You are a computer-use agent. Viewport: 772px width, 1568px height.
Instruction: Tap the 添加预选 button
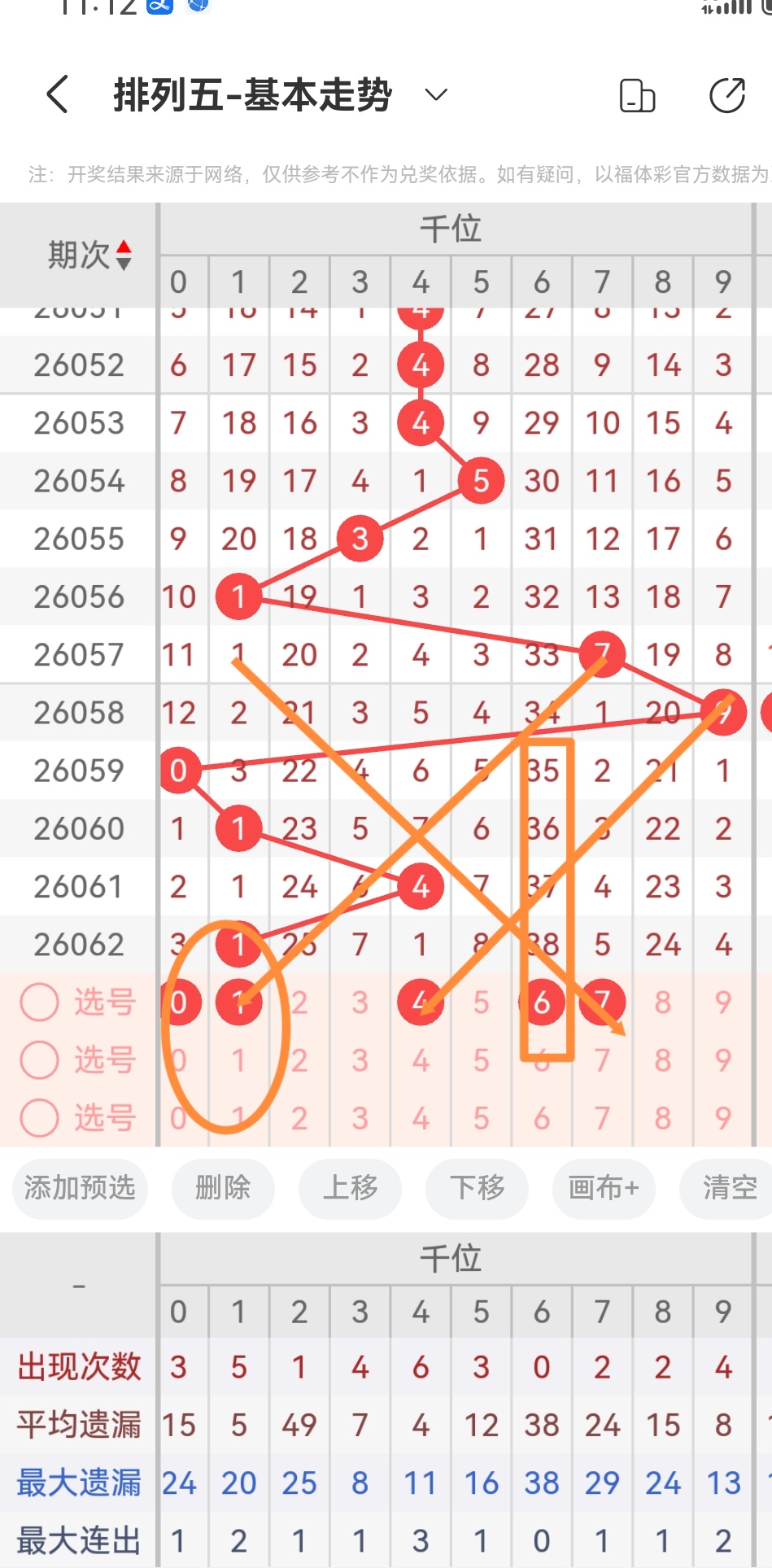tap(79, 1189)
